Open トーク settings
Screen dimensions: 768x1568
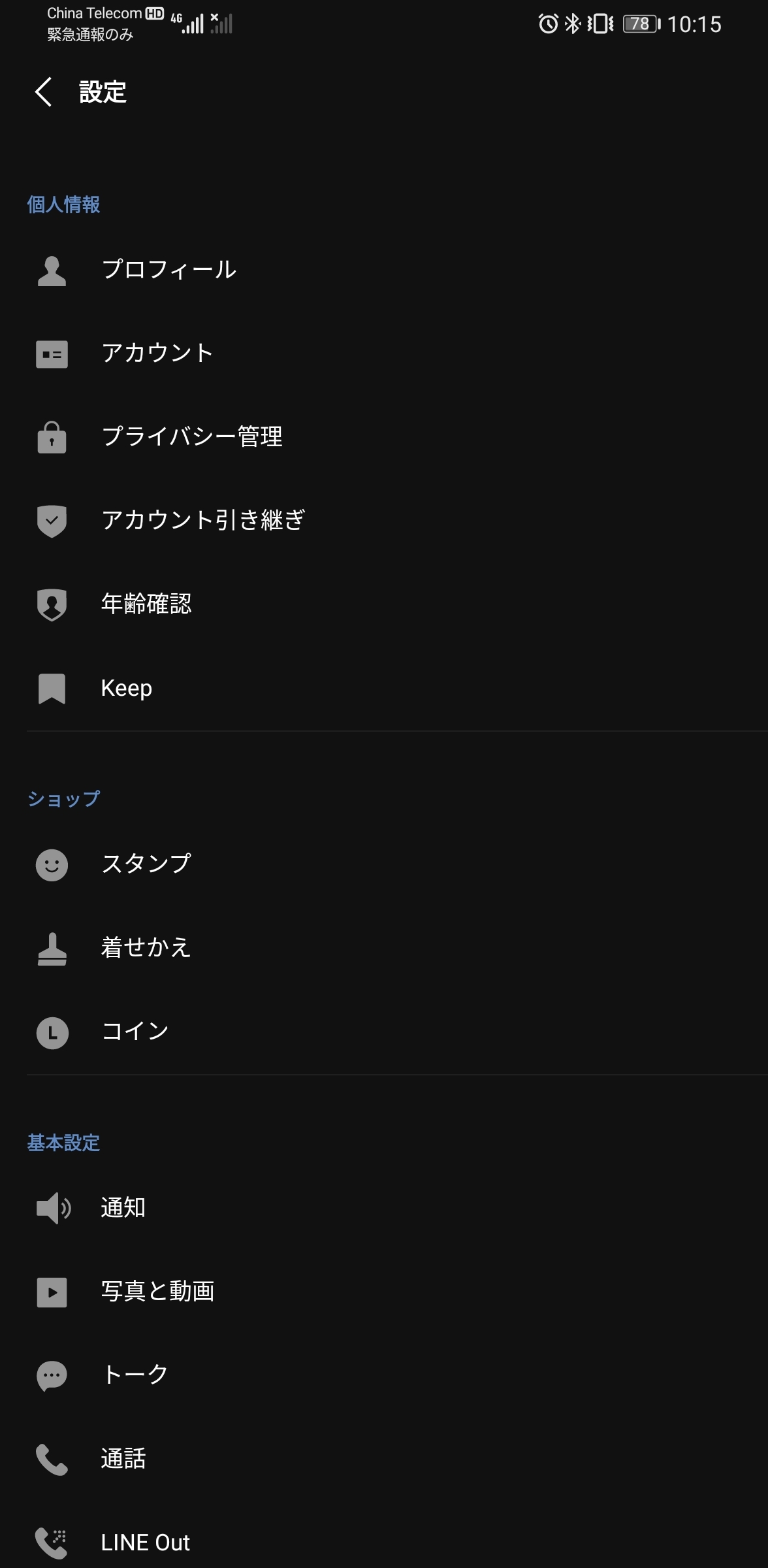click(x=384, y=1375)
